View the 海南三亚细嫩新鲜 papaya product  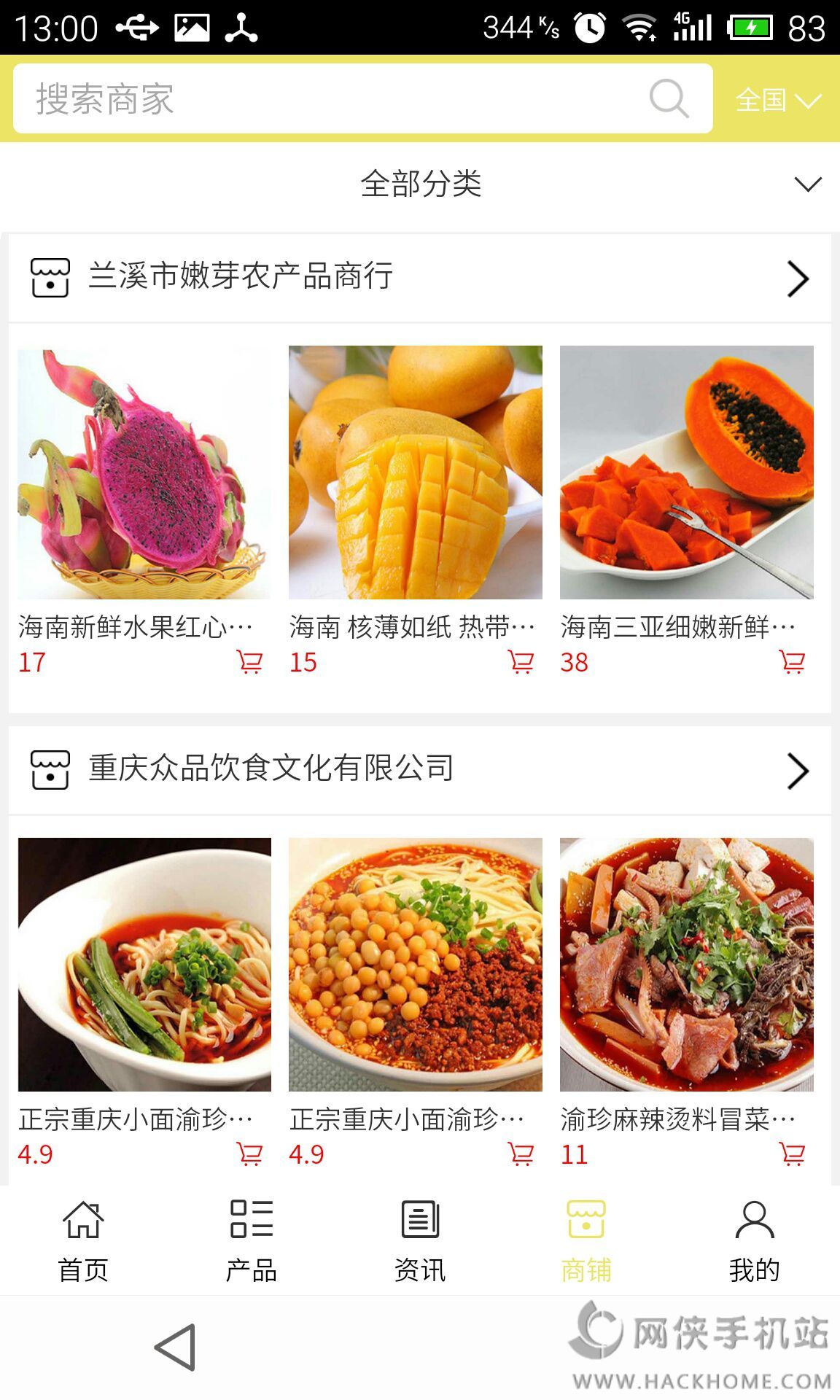(x=686, y=472)
